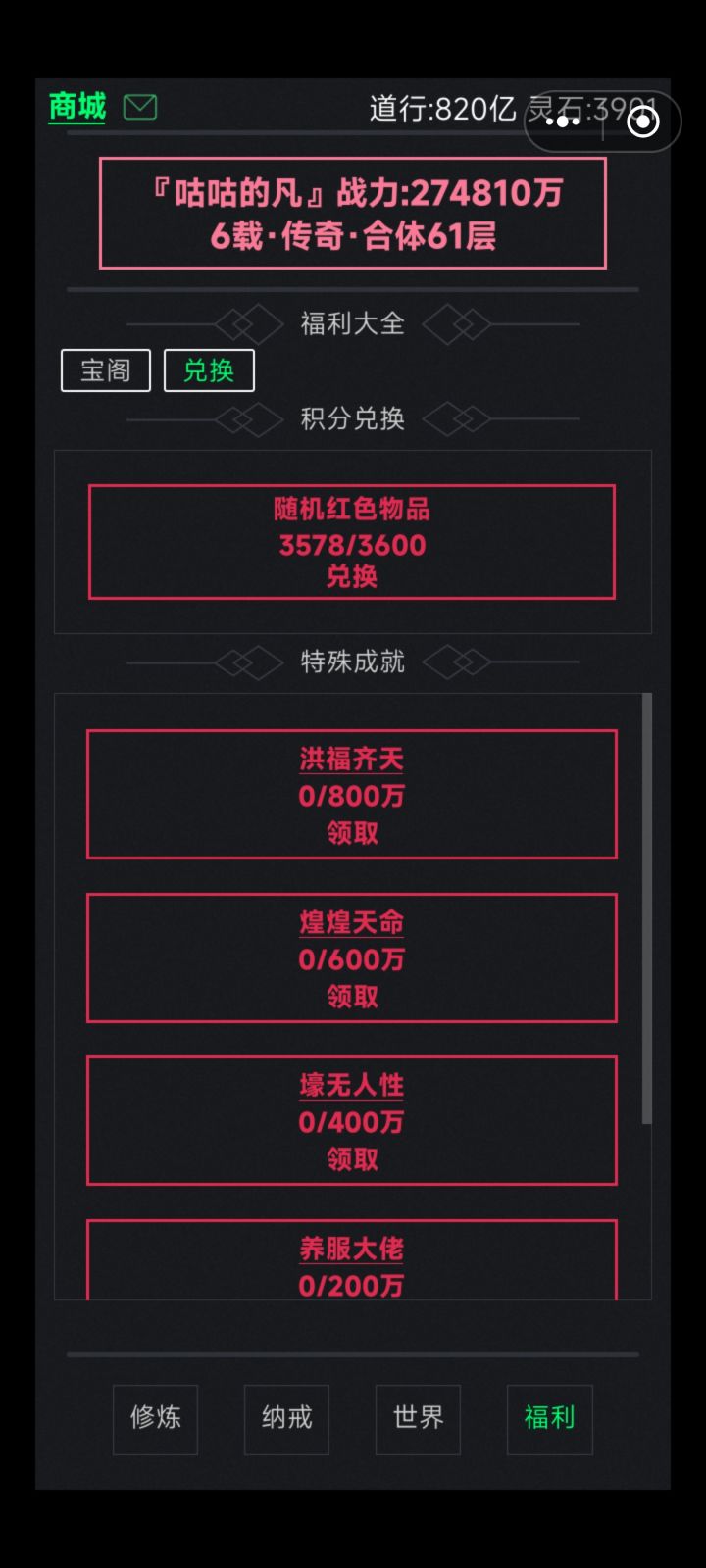Tap the circular exit capsule button
This screenshot has height=1568, width=706.
(x=642, y=121)
